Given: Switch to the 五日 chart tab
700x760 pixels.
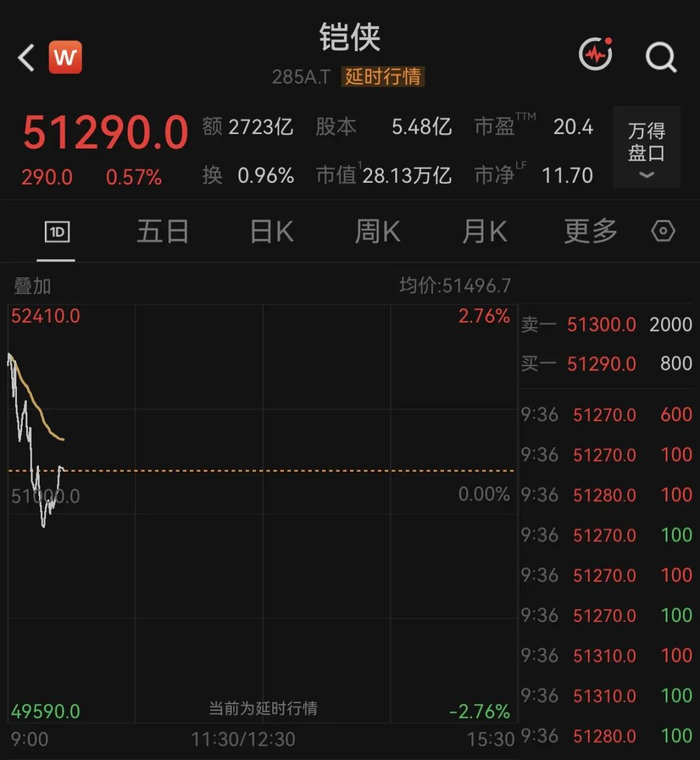Looking at the screenshot, I should tap(163, 231).
